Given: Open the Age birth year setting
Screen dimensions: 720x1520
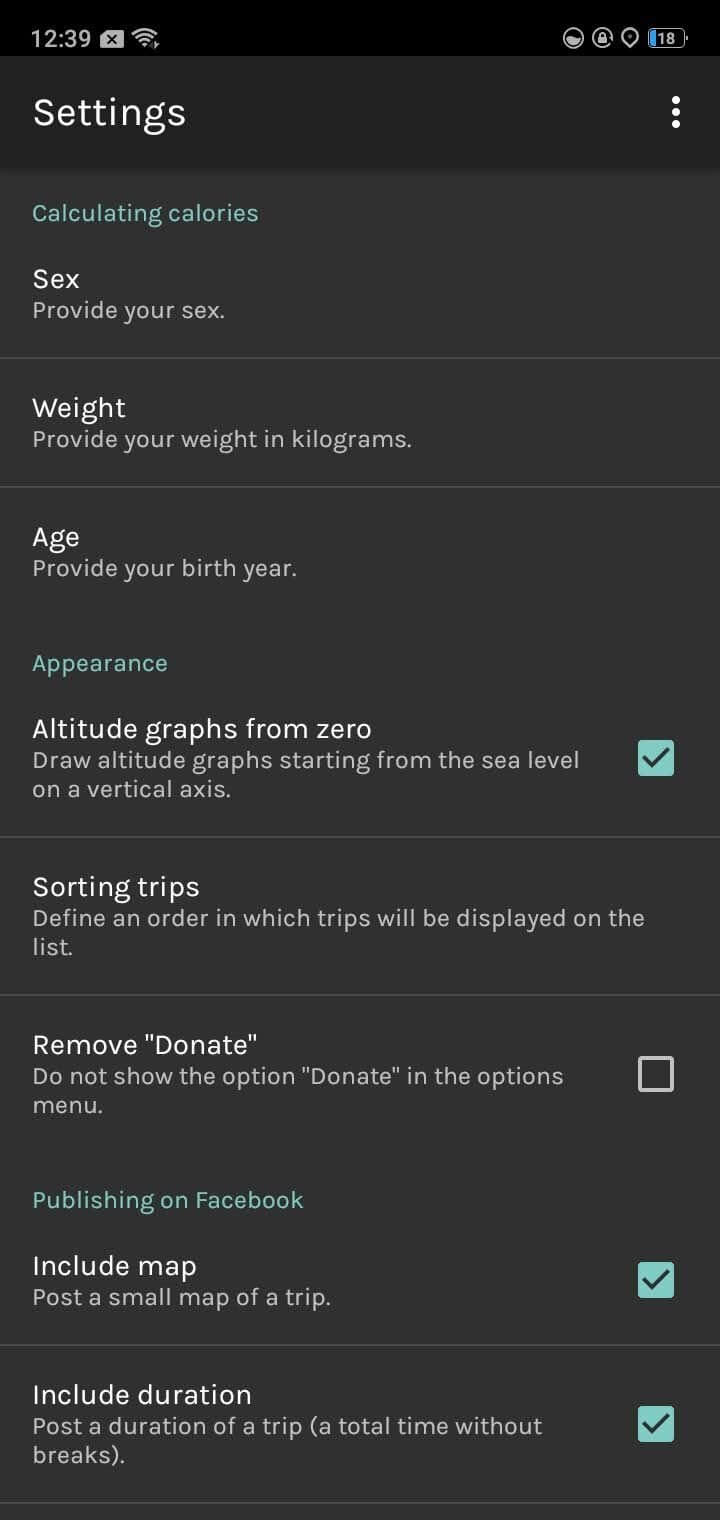Looking at the screenshot, I should pyautogui.click(x=360, y=552).
